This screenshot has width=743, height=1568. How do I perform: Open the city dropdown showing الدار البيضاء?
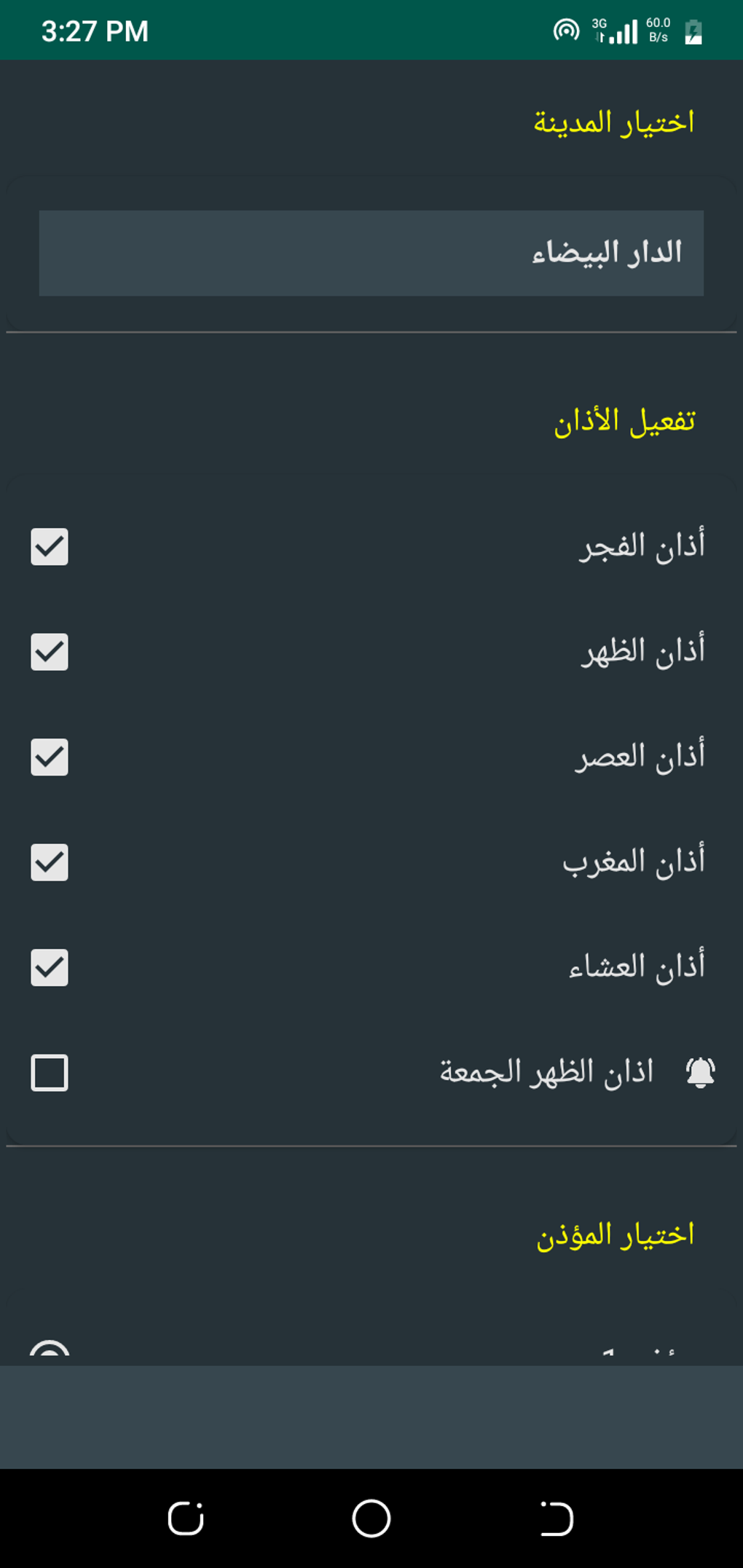[x=371, y=253]
